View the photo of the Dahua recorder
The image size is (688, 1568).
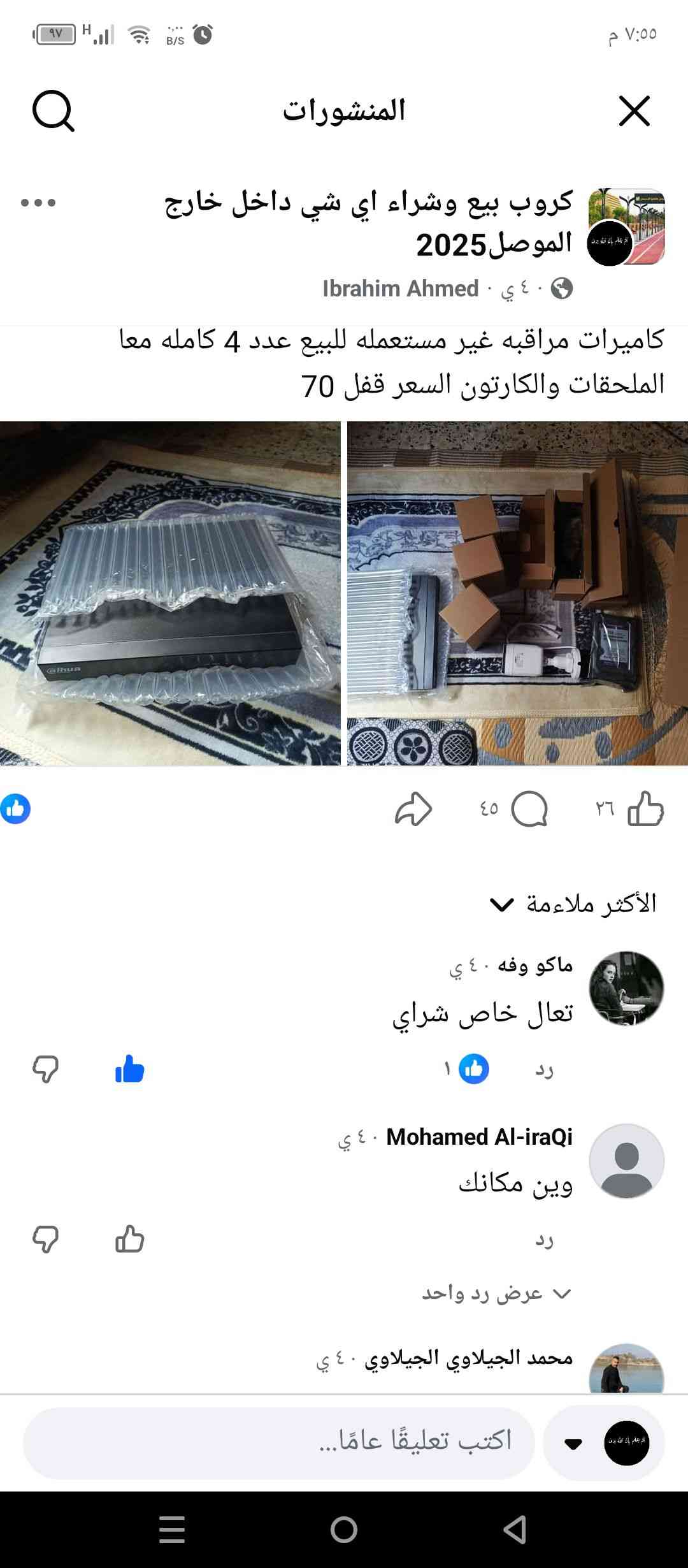click(170, 593)
